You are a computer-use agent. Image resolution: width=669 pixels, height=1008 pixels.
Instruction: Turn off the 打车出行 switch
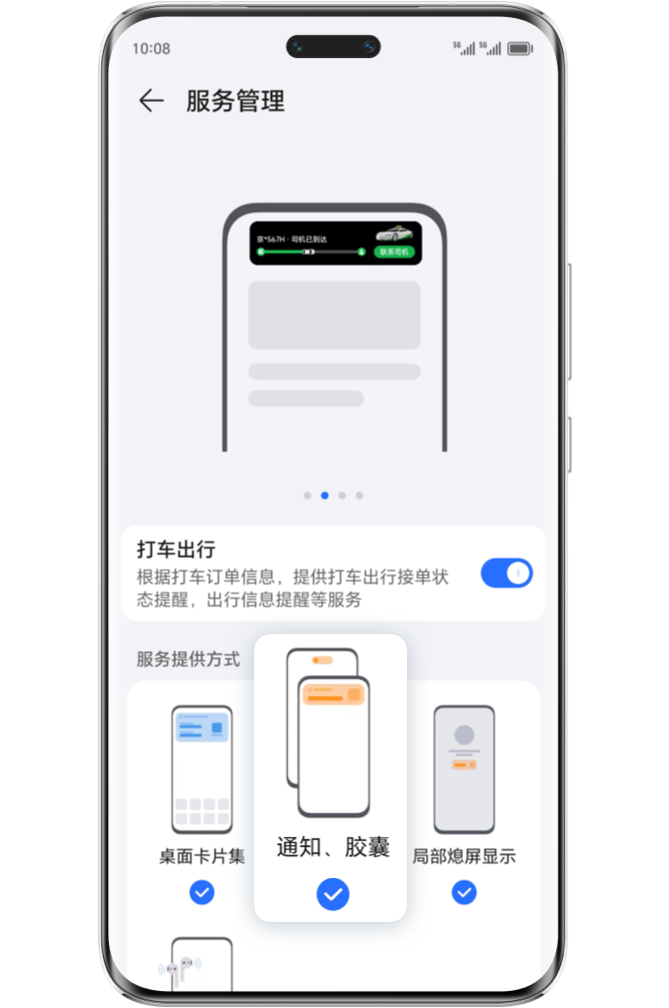[x=506, y=573]
